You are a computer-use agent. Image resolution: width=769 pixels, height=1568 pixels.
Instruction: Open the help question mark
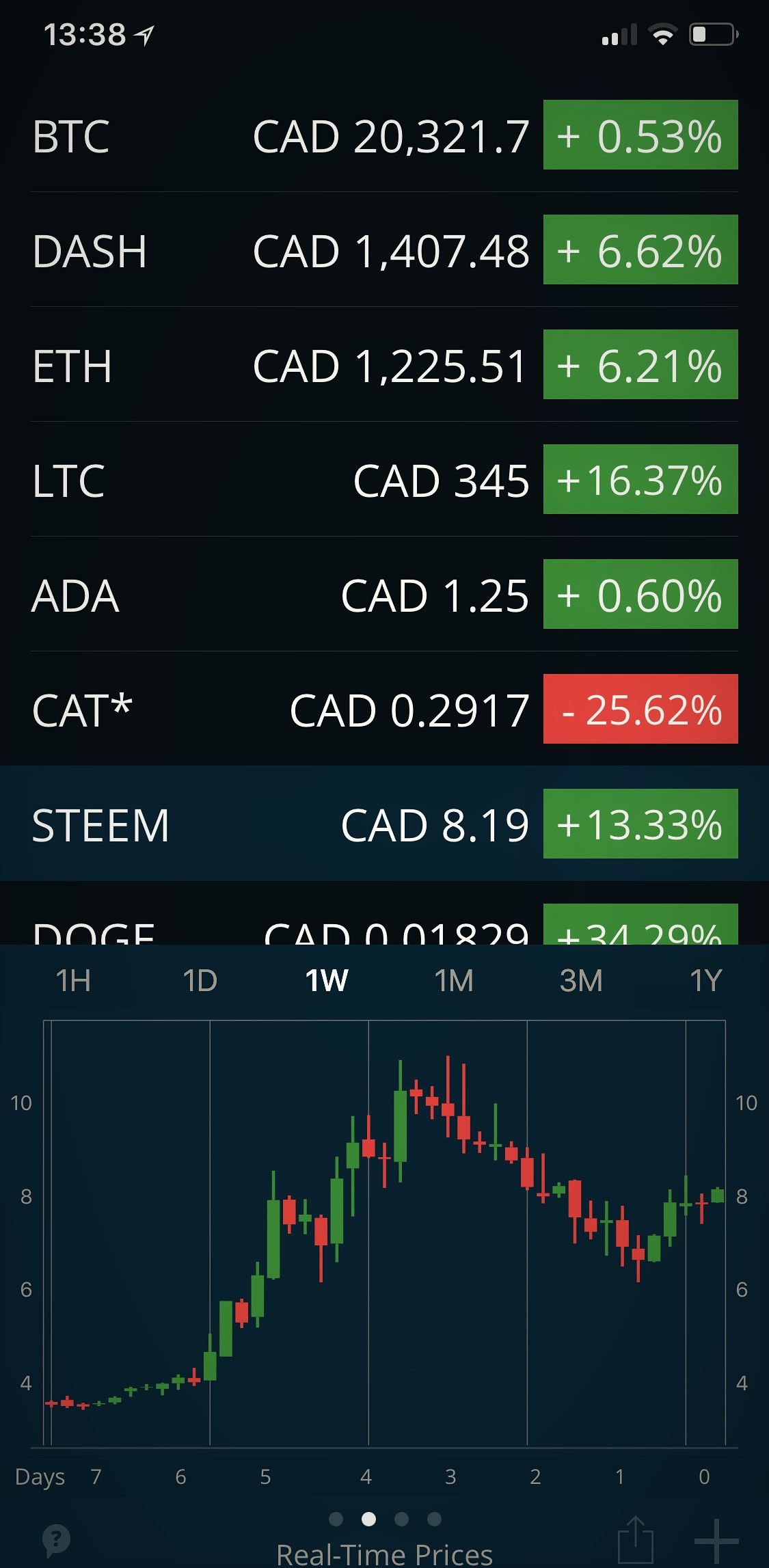click(x=56, y=1539)
